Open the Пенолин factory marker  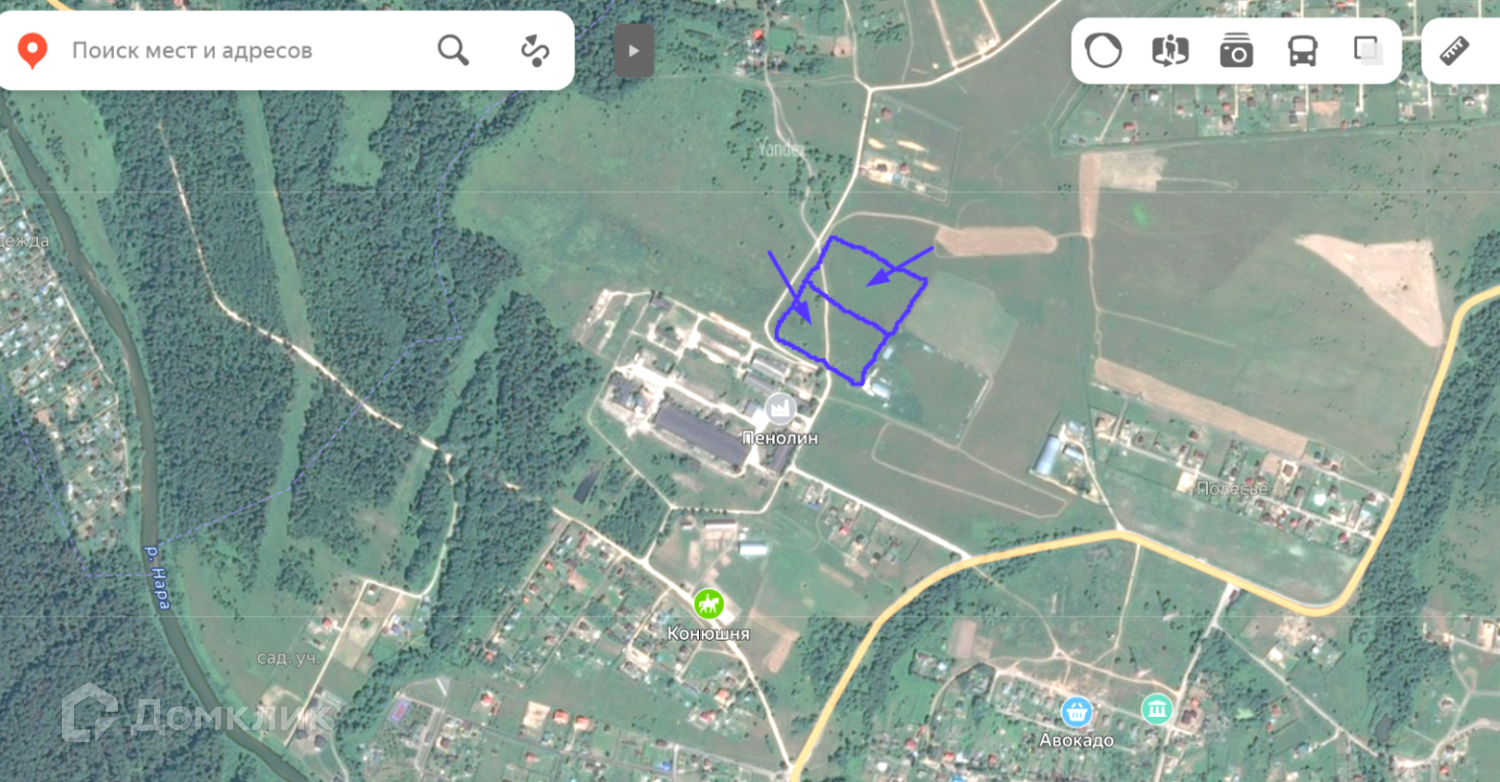[779, 408]
